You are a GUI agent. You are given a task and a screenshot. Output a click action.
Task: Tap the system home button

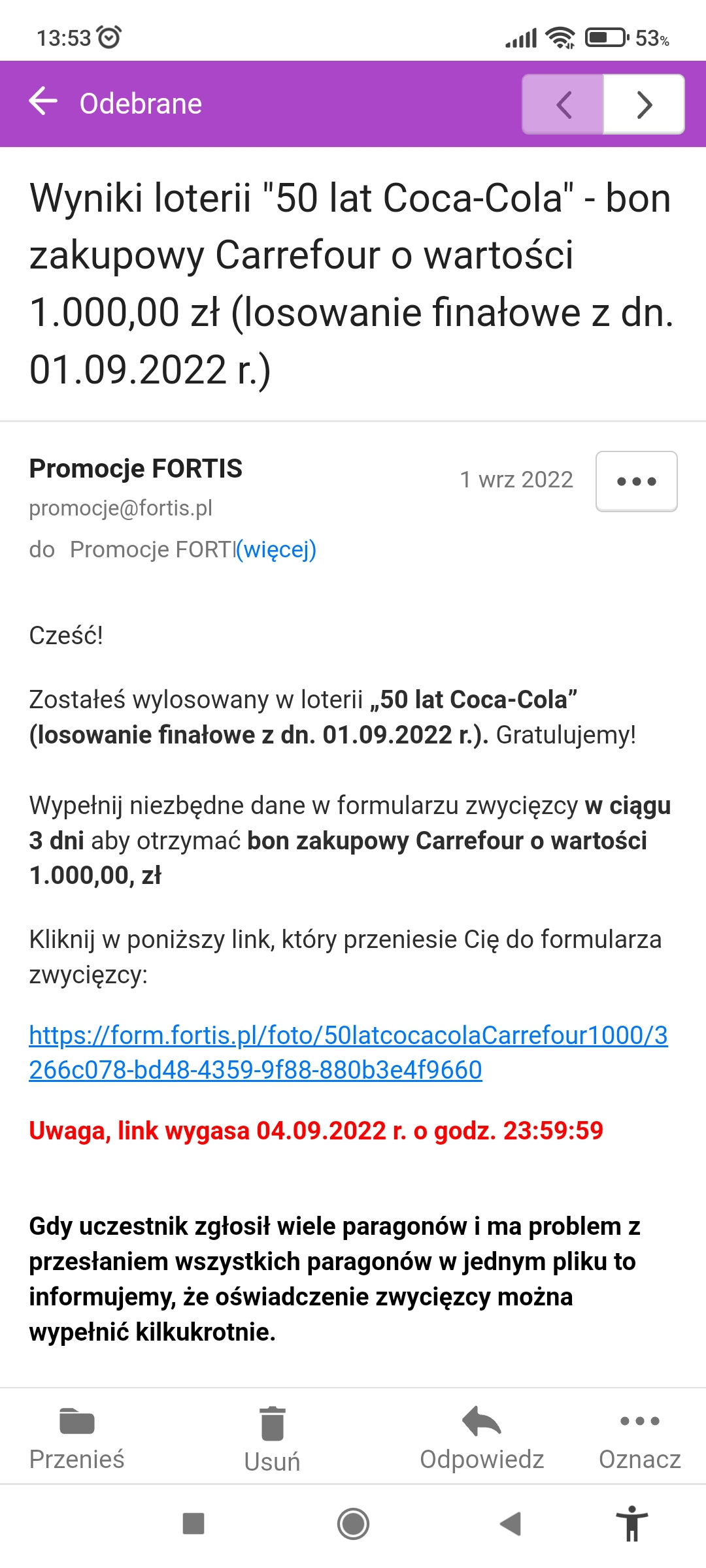coord(353,1524)
